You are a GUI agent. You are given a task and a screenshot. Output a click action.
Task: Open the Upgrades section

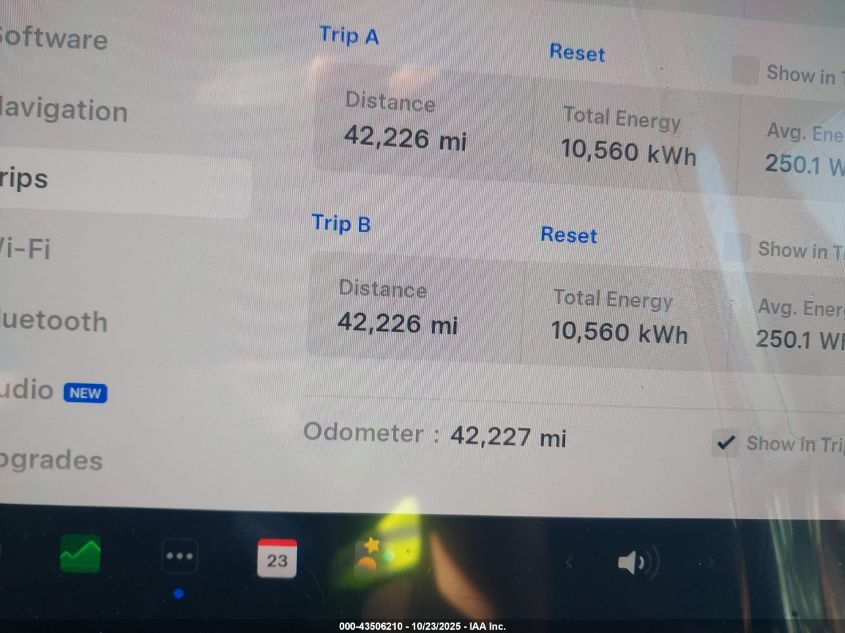click(51, 460)
